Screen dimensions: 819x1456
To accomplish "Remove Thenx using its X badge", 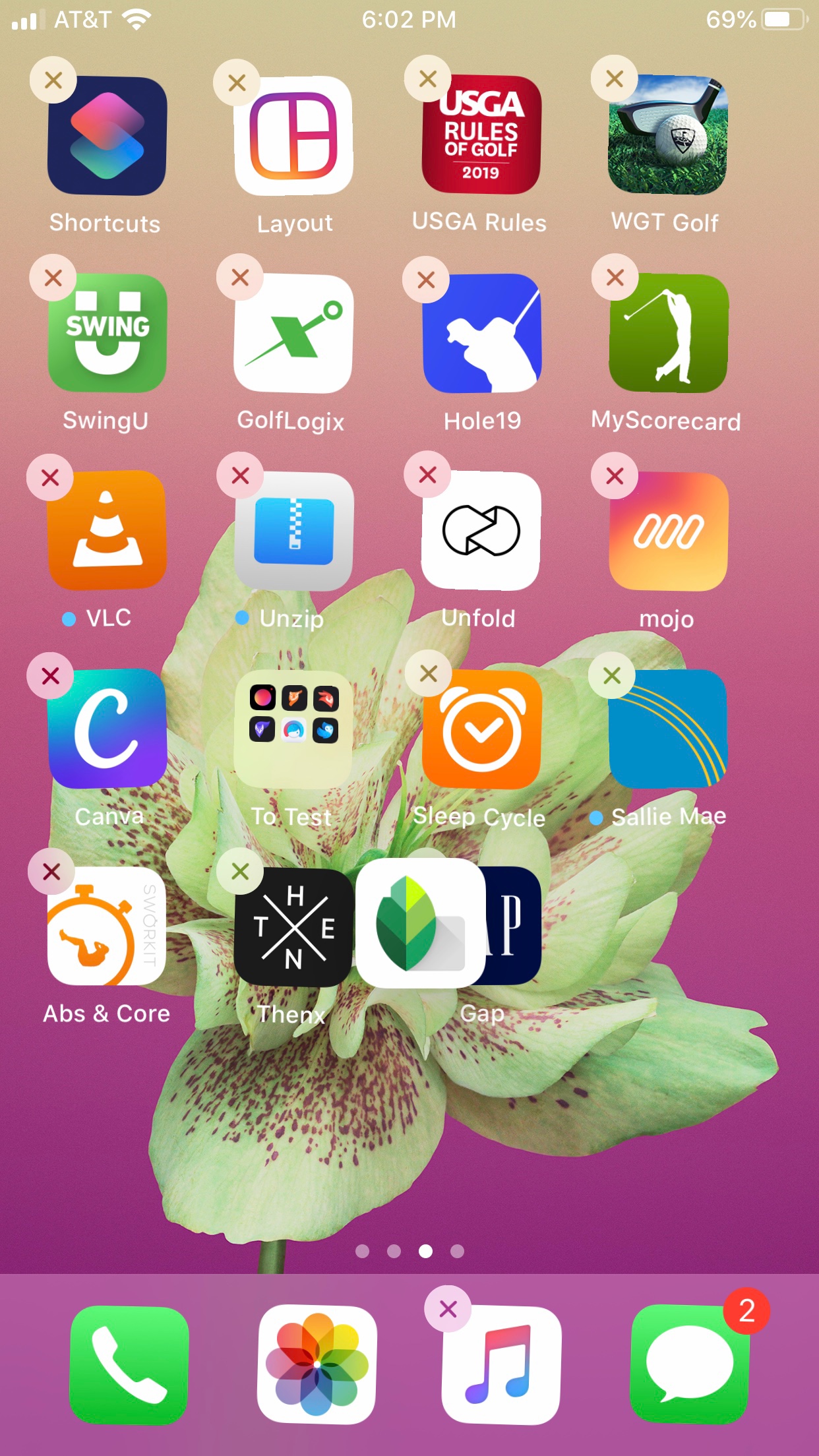I will [241, 872].
